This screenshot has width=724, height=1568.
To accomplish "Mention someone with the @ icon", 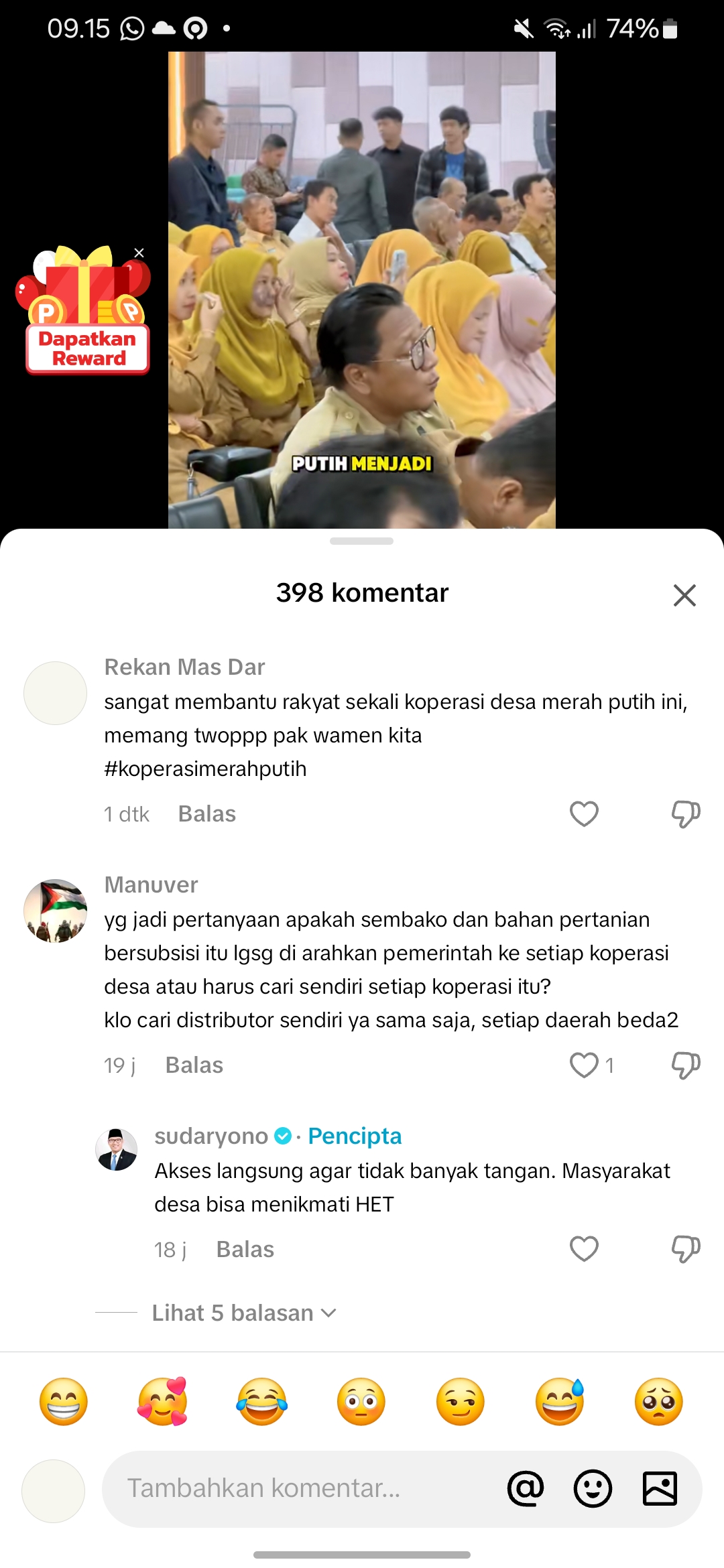I will (x=526, y=1489).
